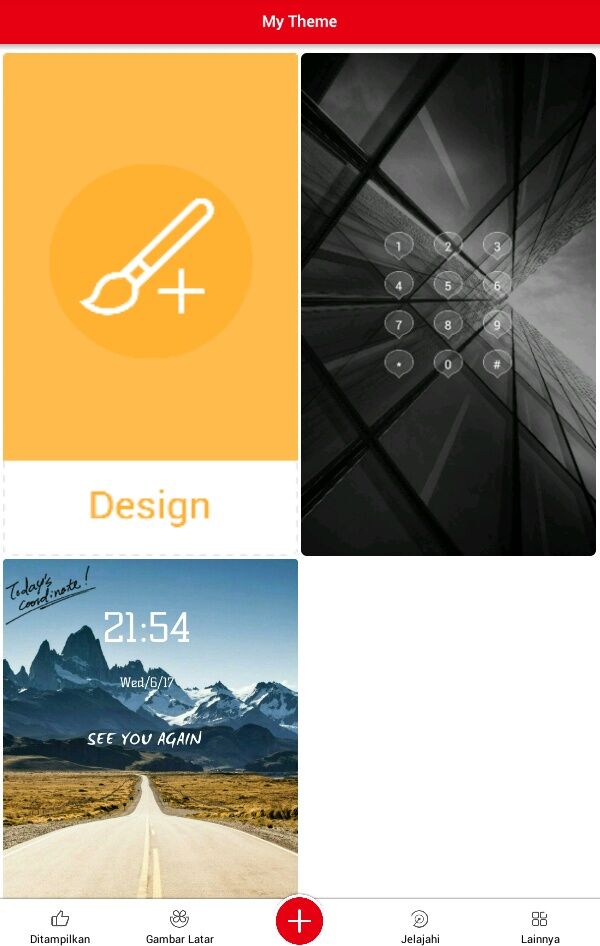The width and height of the screenshot is (600, 946).
Task: Open the black-and-white keypad lock theme
Action: [448, 303]
